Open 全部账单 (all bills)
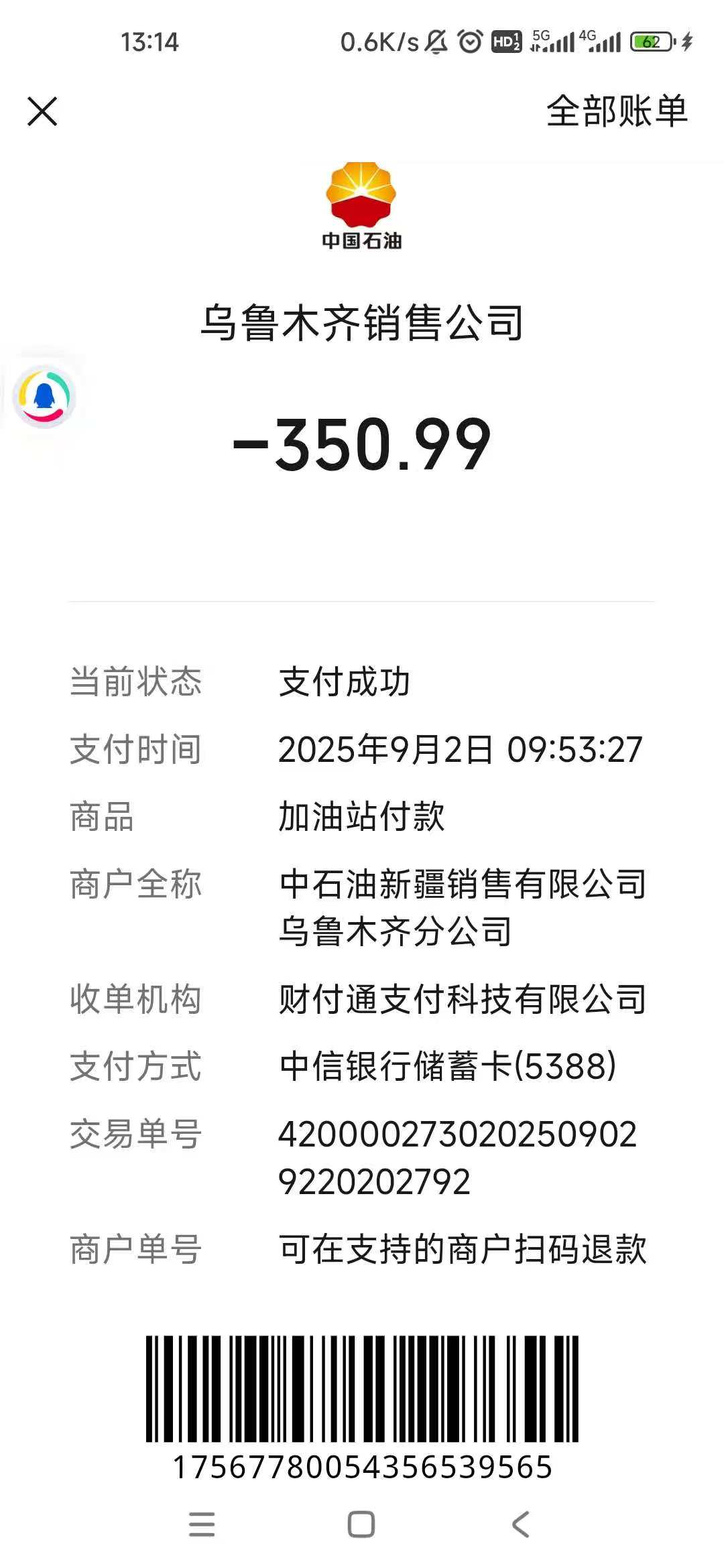724x1568 pixels. tap(617, 111)
